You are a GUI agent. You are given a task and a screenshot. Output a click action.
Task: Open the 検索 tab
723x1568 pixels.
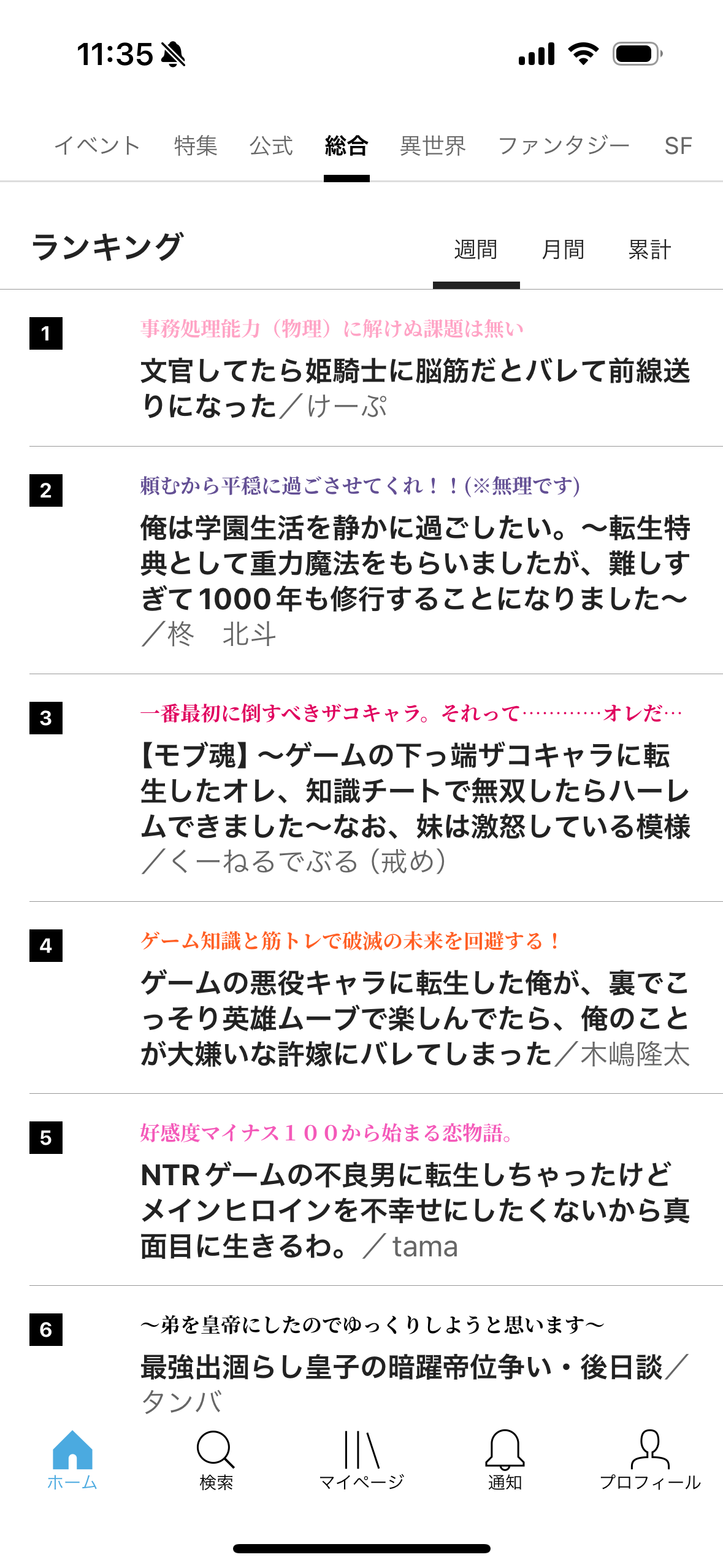(x=216, y=1461)
